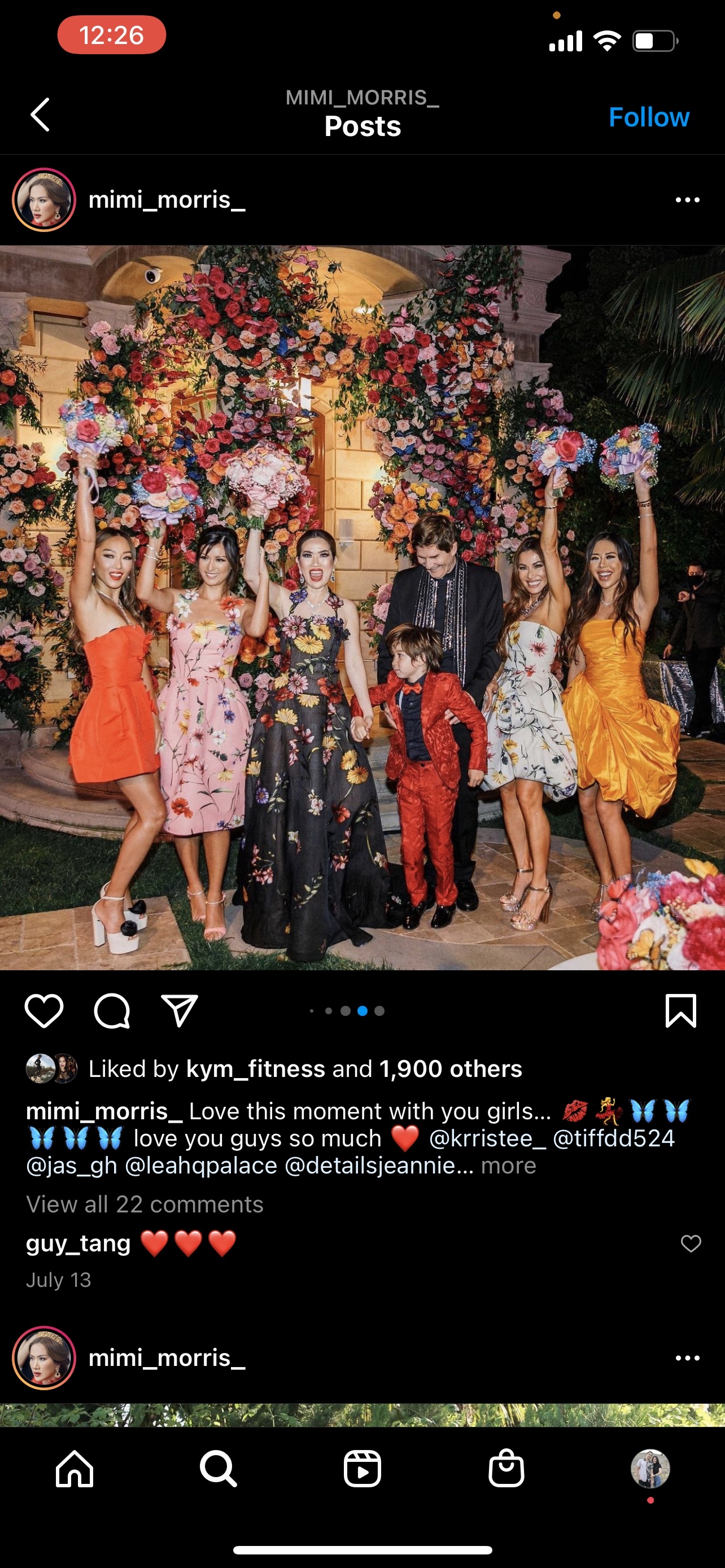View the 1,900 others who liked
The image size is (725, 1568).
pyautogui.click(x=451, y=1069)
